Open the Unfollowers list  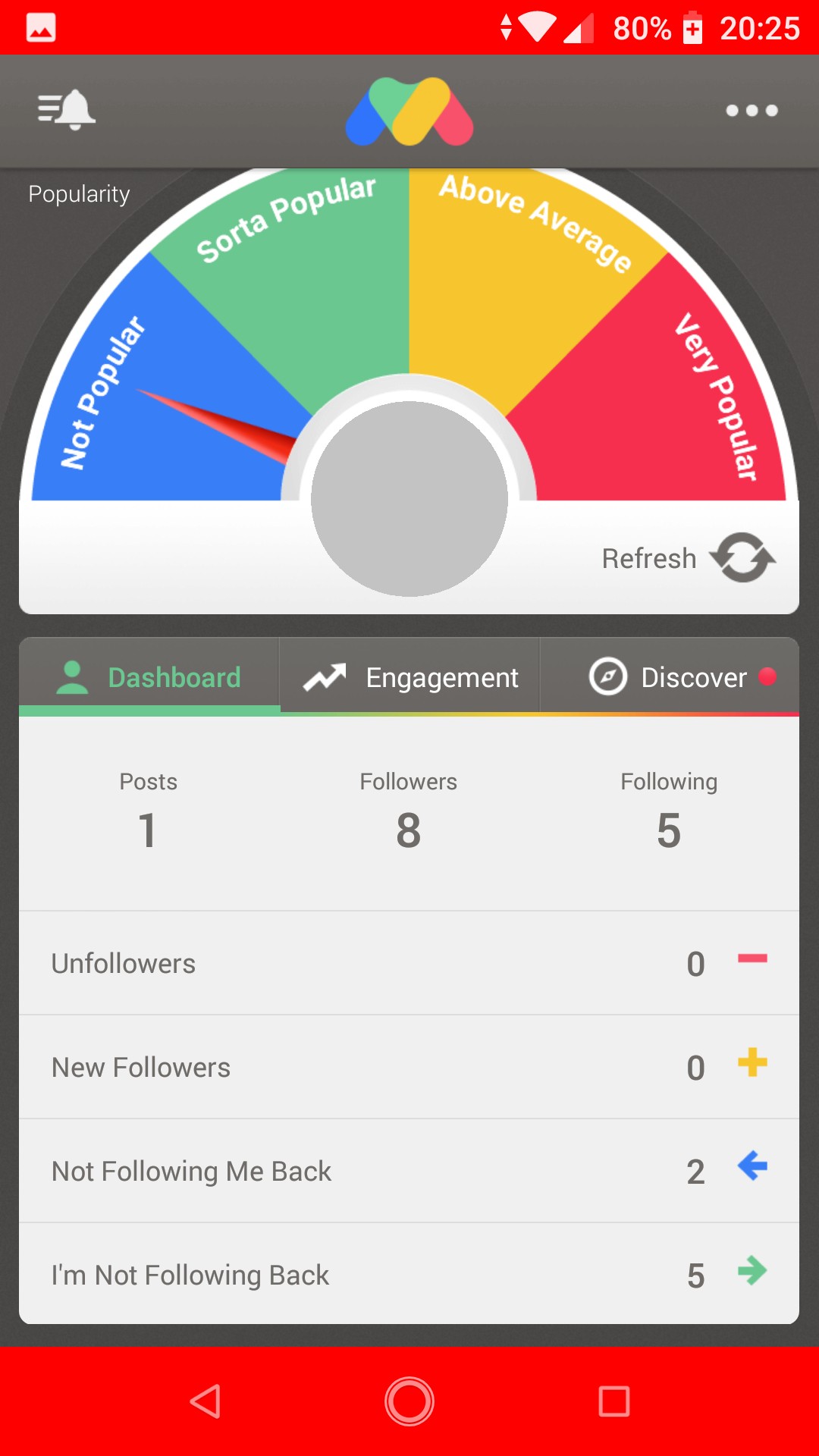409,963
